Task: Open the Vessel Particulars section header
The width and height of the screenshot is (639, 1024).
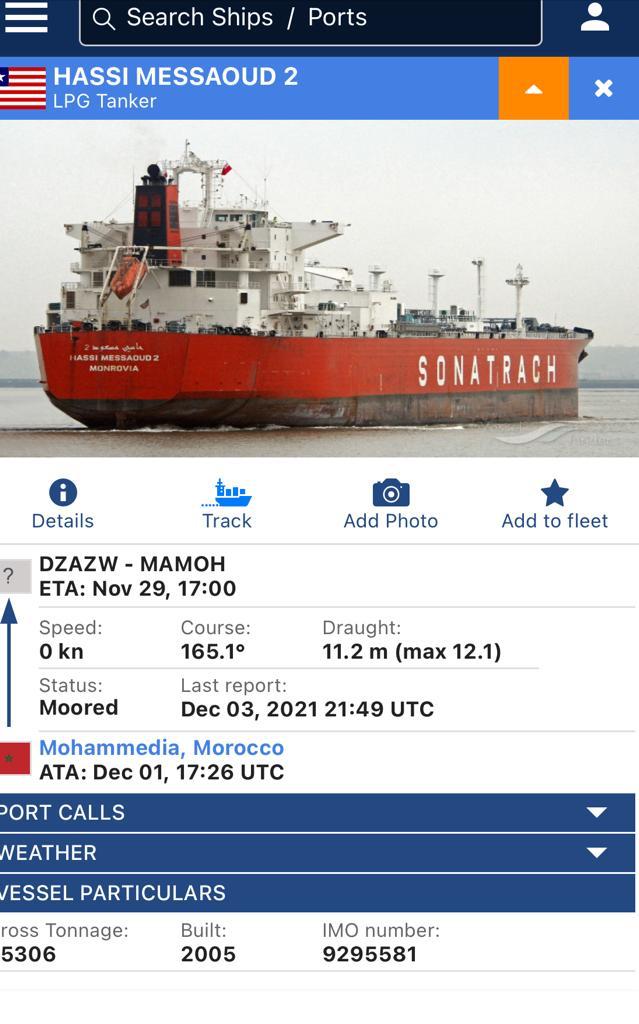Action: click(x=316, y=892)
